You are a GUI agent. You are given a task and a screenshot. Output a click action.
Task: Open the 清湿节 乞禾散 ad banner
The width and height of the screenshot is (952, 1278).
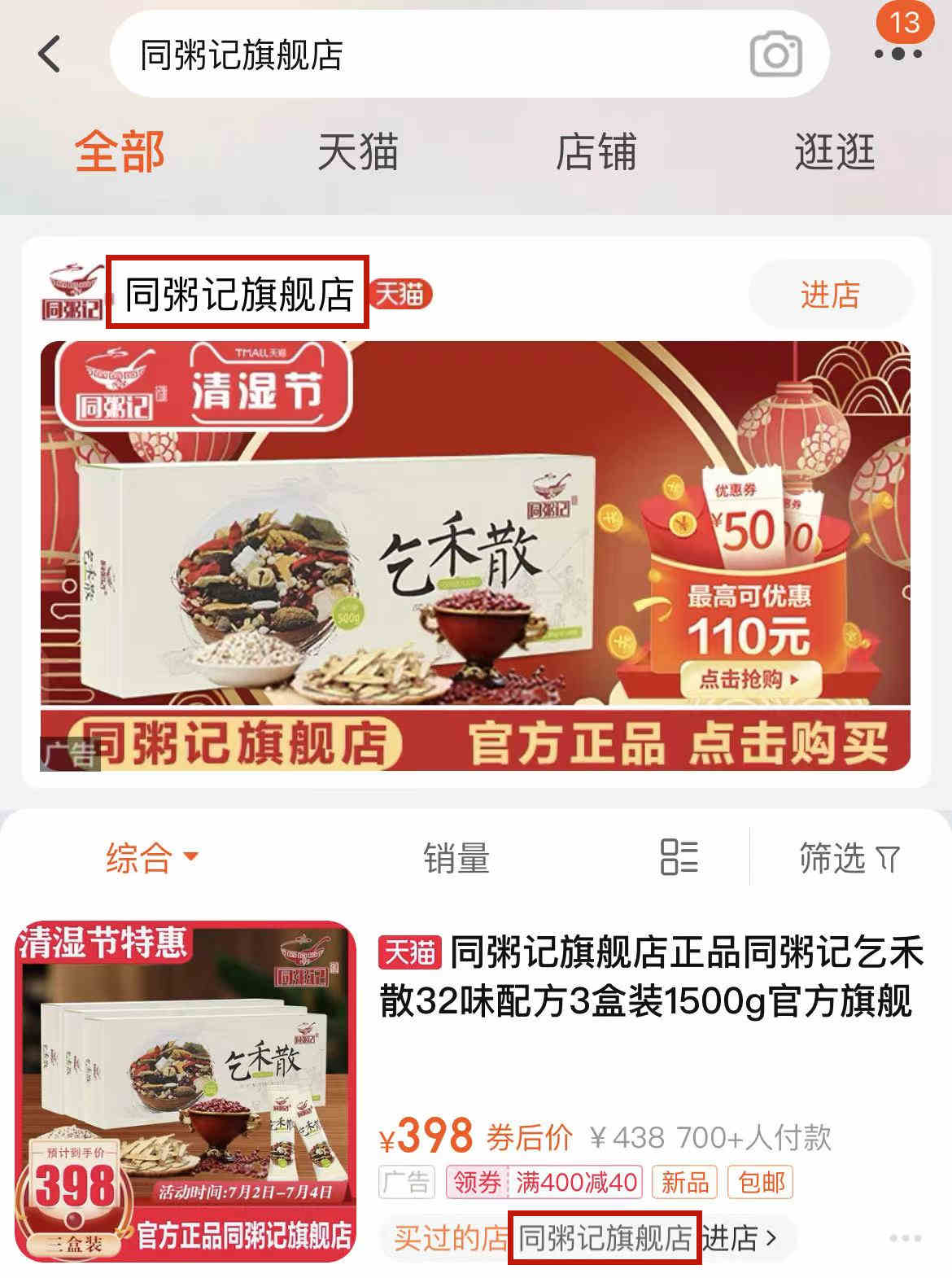[475, 555]
